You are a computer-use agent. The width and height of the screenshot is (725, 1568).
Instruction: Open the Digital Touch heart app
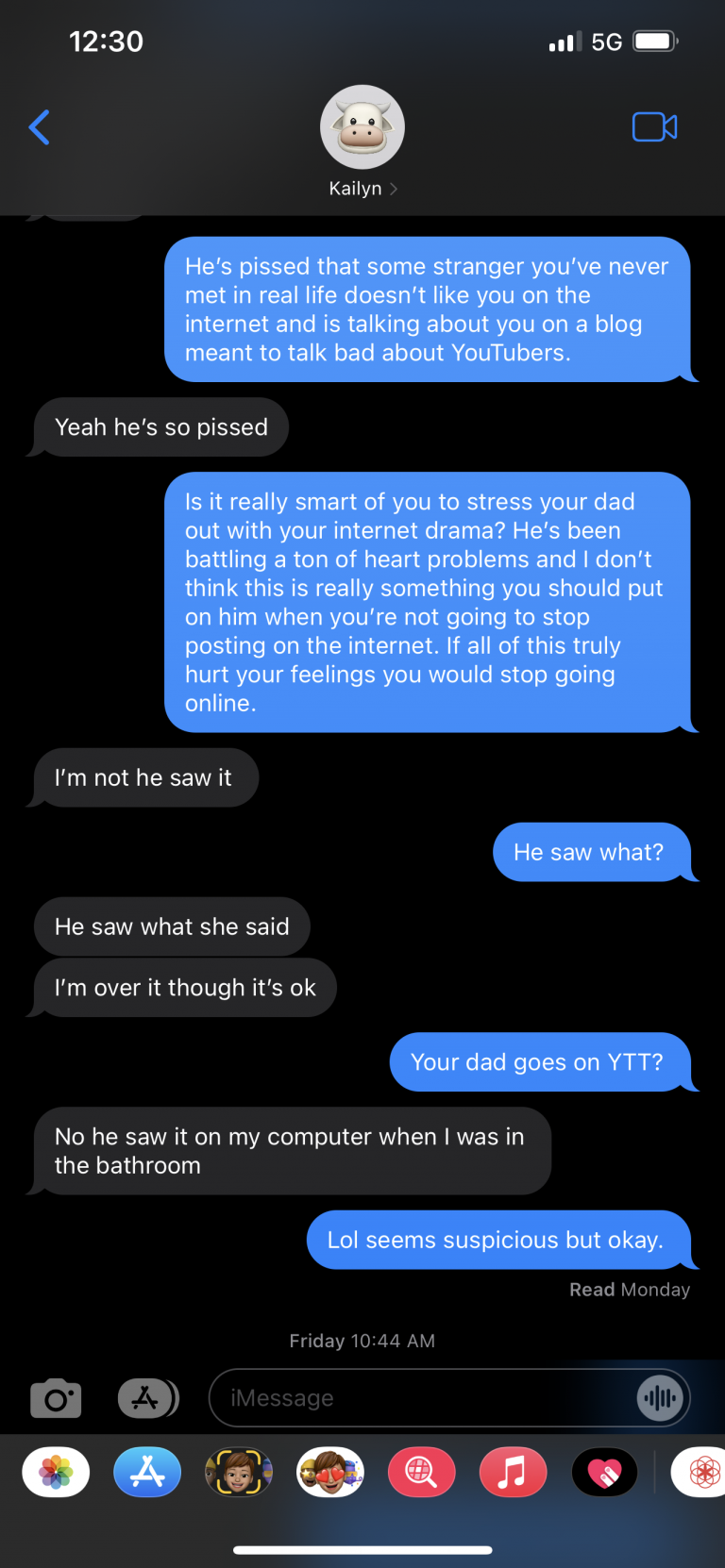605,1472
